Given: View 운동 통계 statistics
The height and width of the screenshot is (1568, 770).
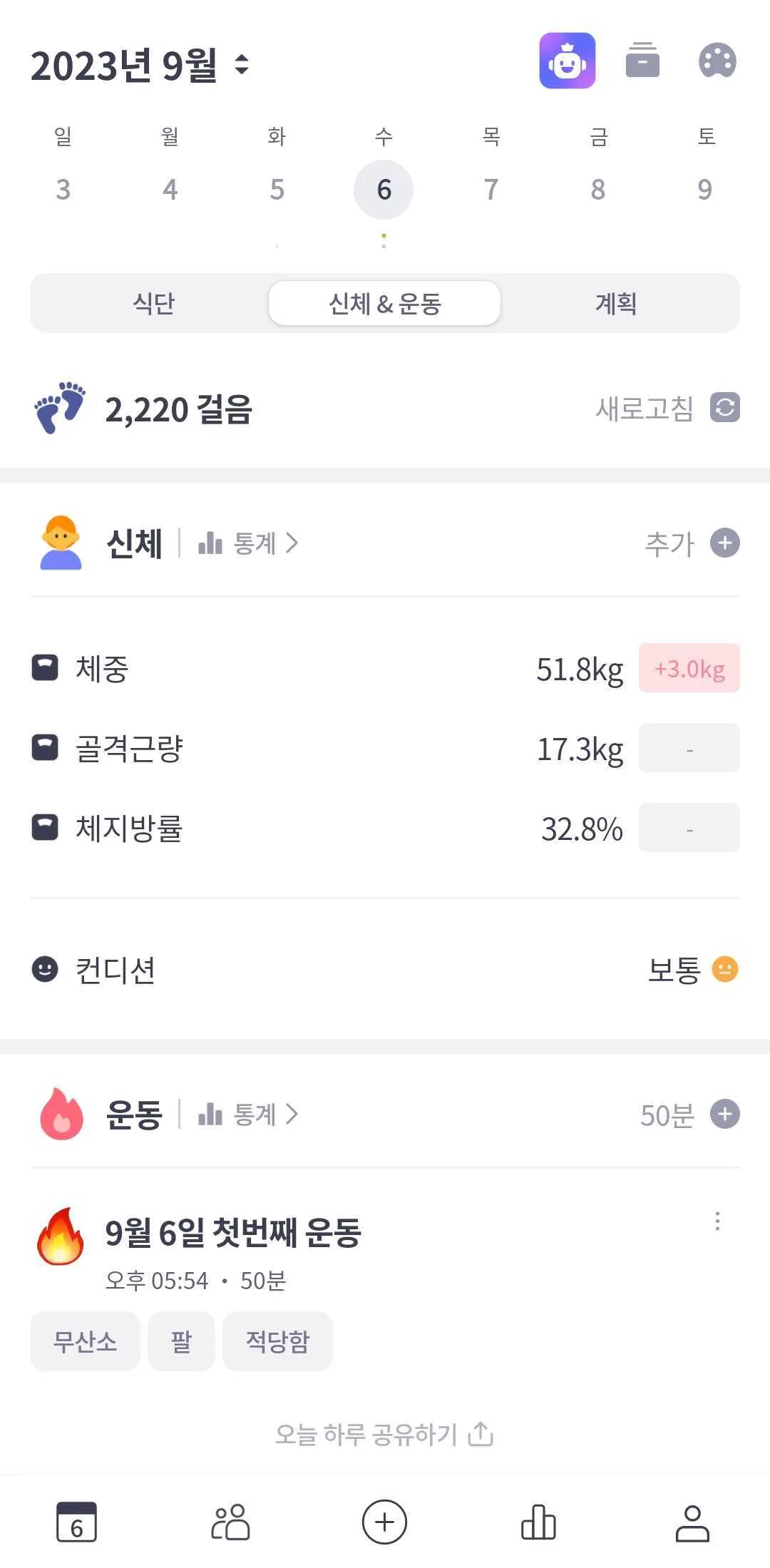Looking at the screenshot, I should [248, 1114].
